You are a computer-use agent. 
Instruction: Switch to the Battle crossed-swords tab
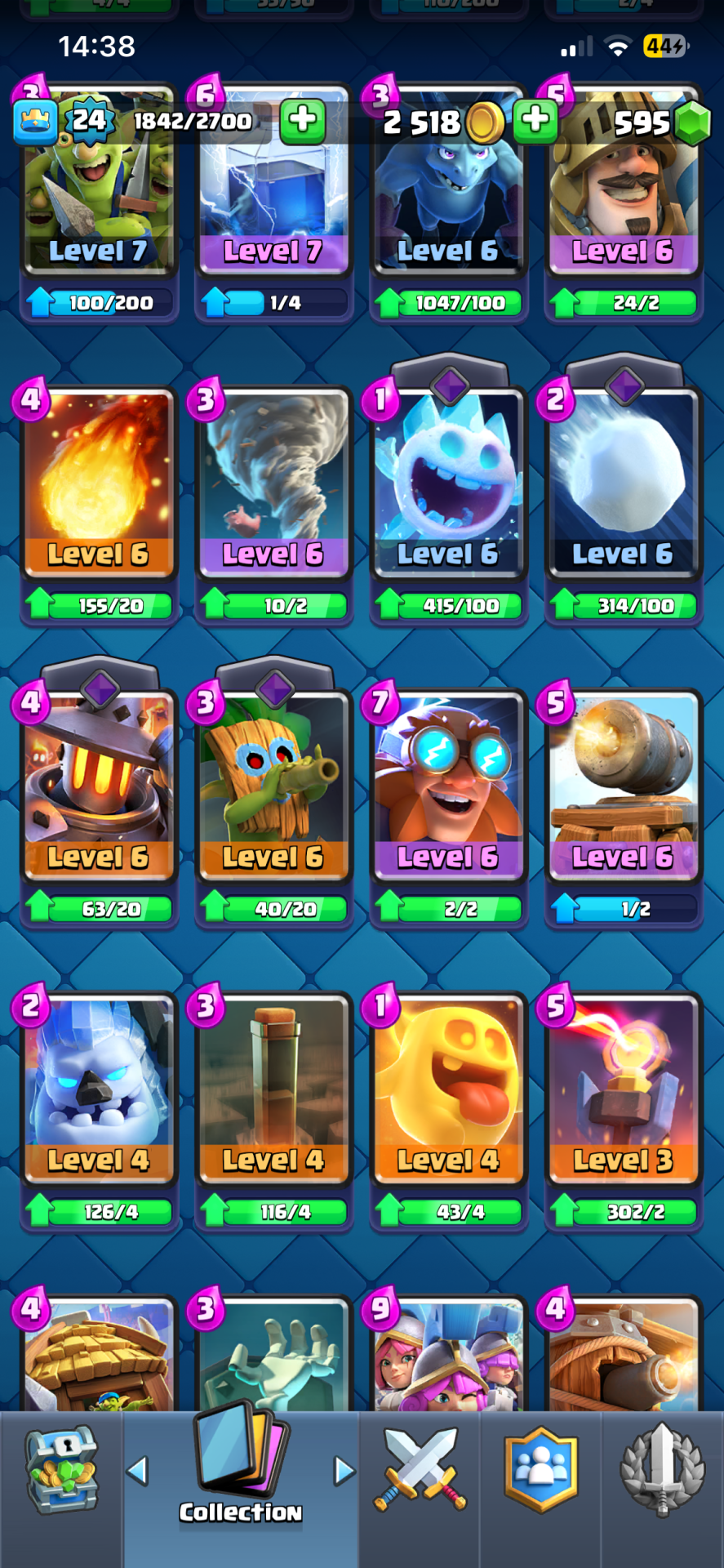[420, 1470]
